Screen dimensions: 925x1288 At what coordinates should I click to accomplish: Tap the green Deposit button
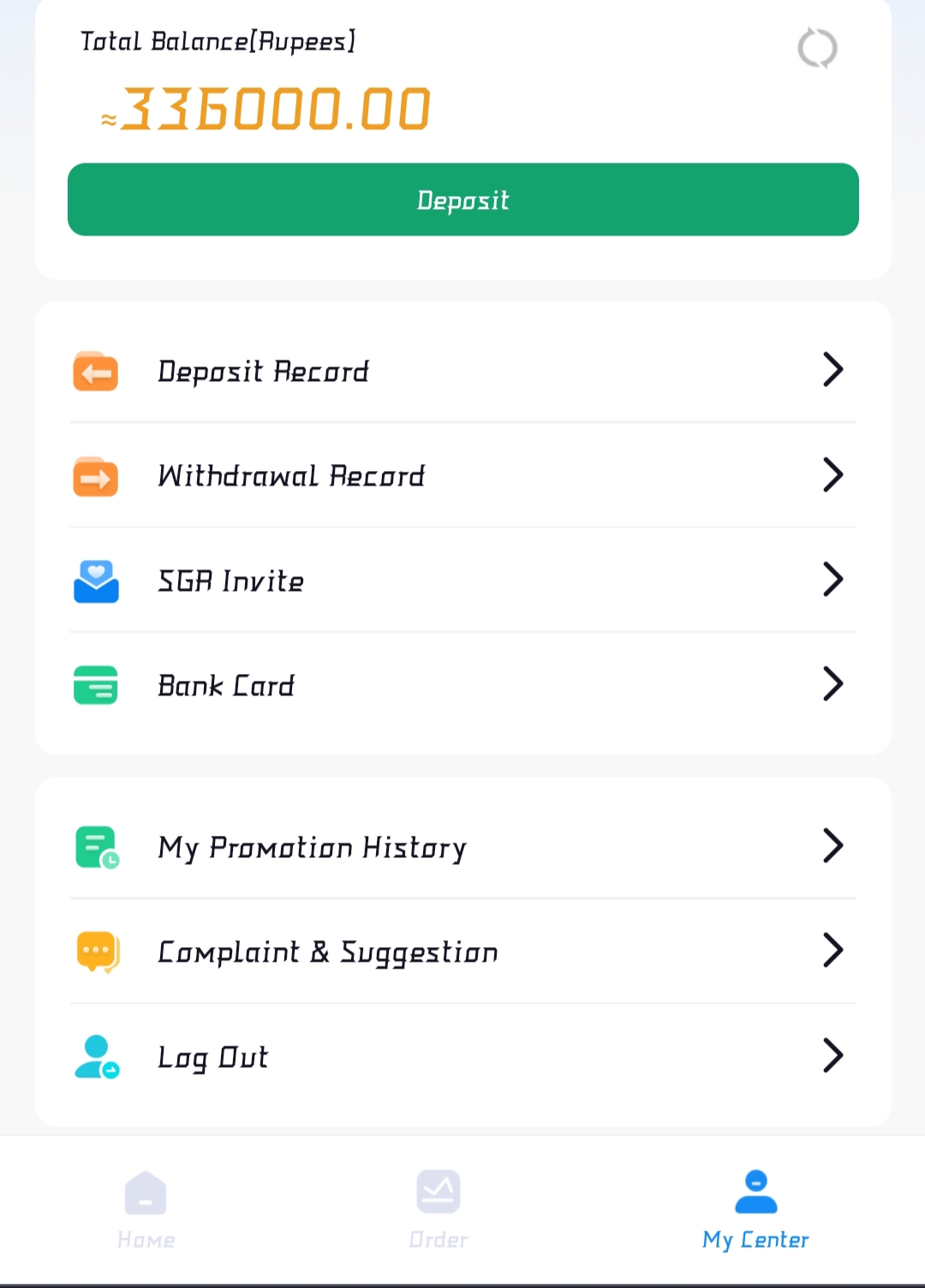[x=462, y=200]
